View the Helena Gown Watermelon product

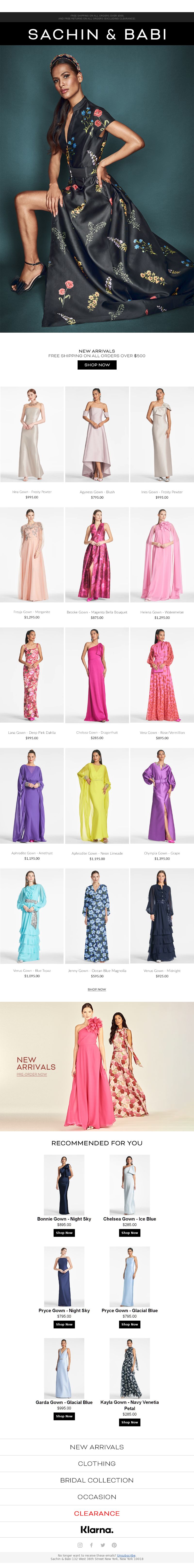point(162,555)
